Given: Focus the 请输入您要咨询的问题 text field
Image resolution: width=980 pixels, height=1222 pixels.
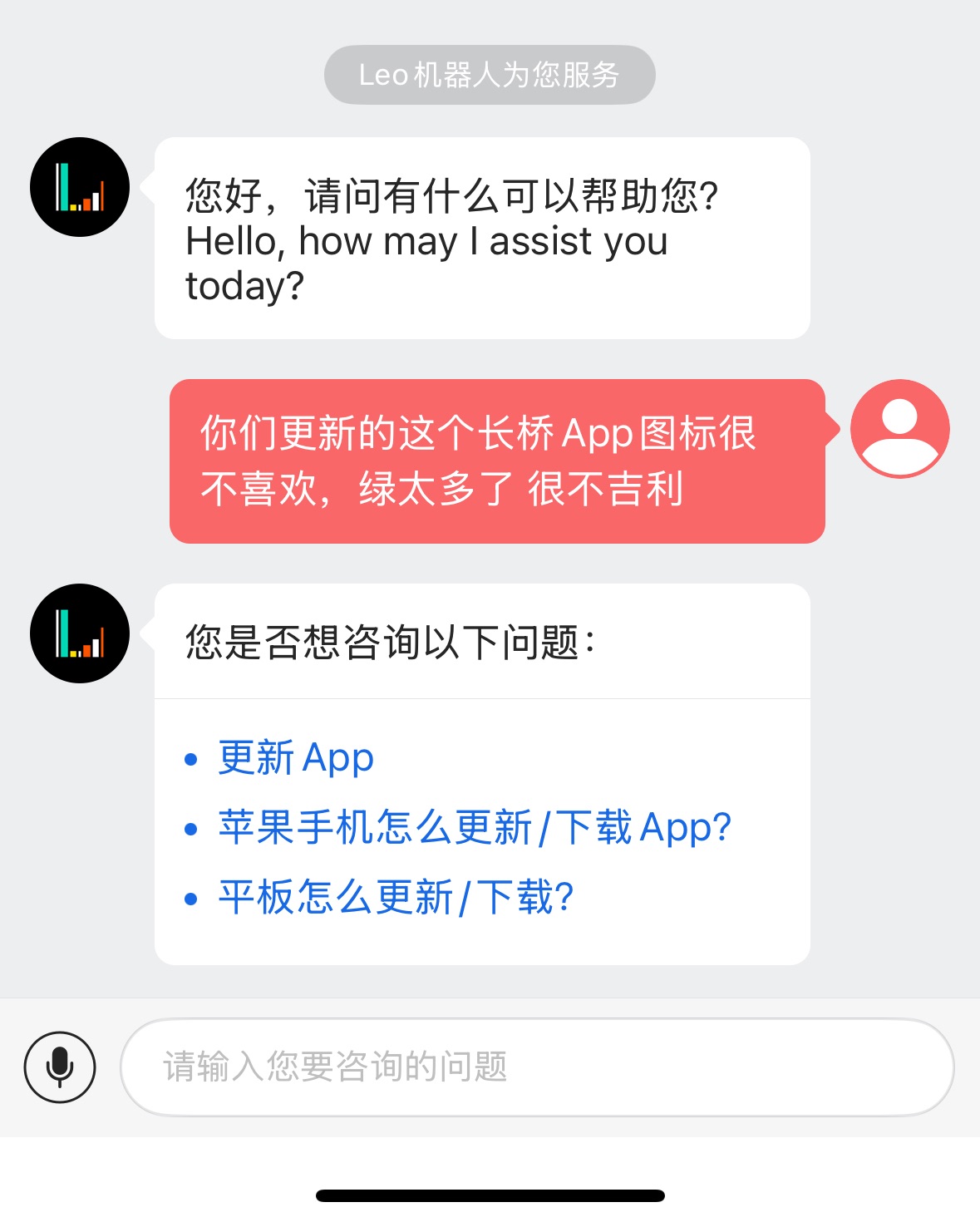Looking at the screenshot, I should point(536,1067).
